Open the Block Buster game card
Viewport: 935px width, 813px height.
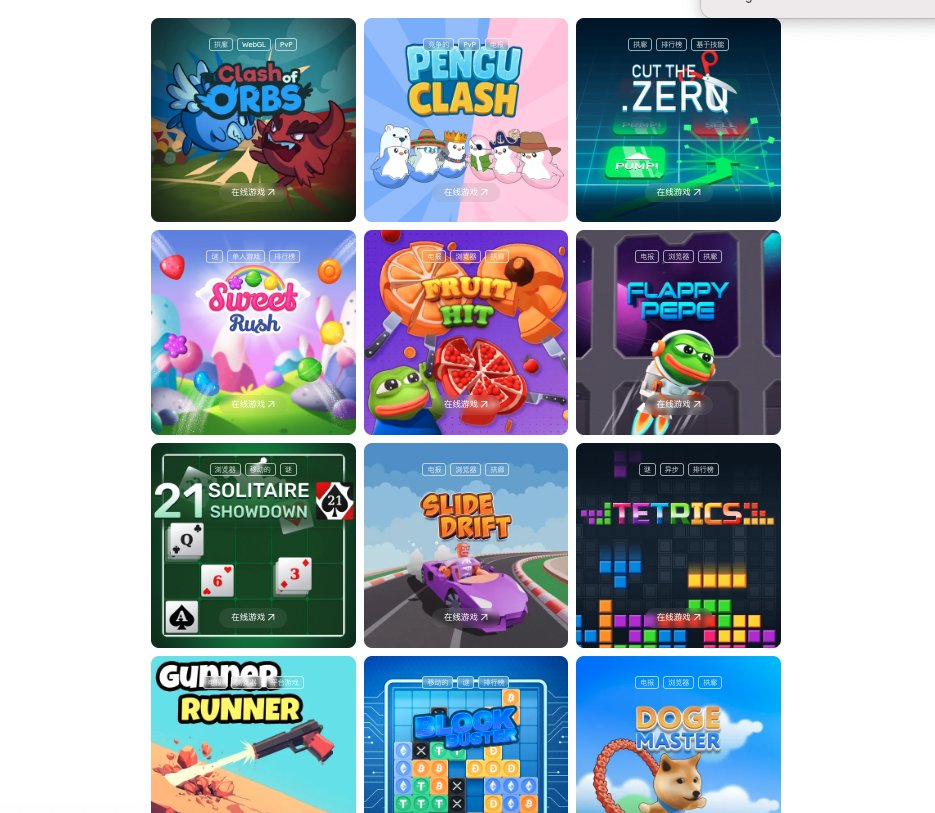(465, 740)
